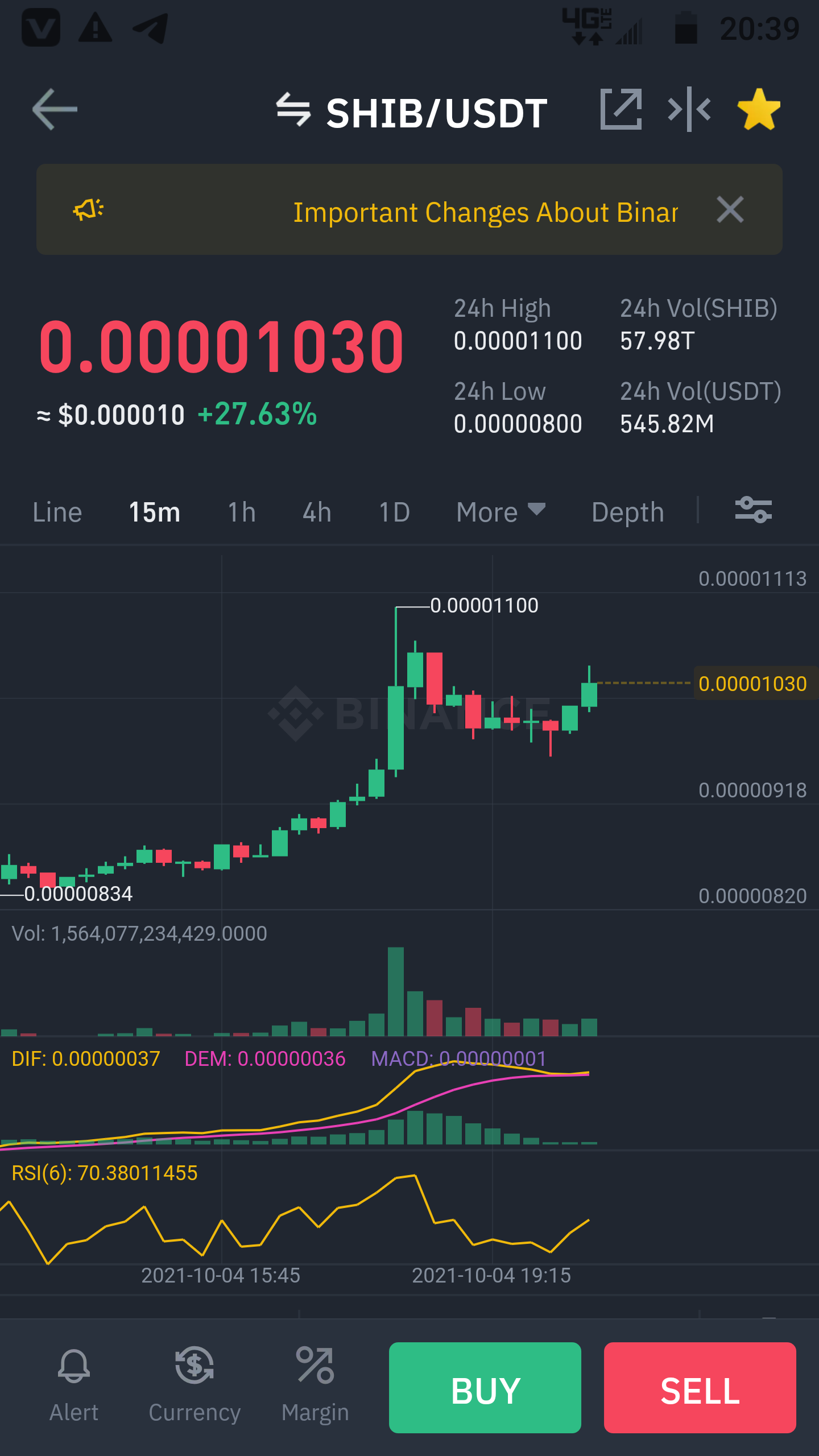Switch to the Depth chart
This screenshot has width=819, height=1456.
point(628,512)
